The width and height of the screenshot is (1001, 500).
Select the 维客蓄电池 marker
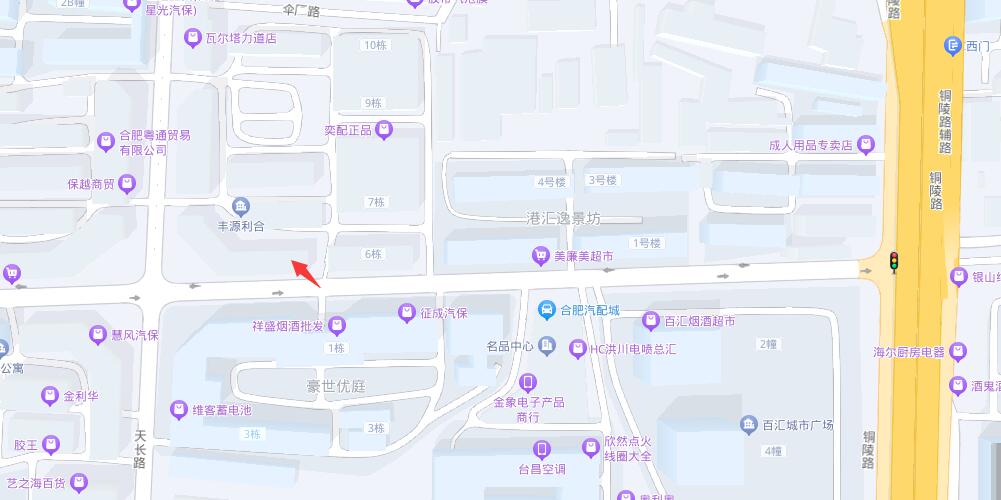click(179, 409)
